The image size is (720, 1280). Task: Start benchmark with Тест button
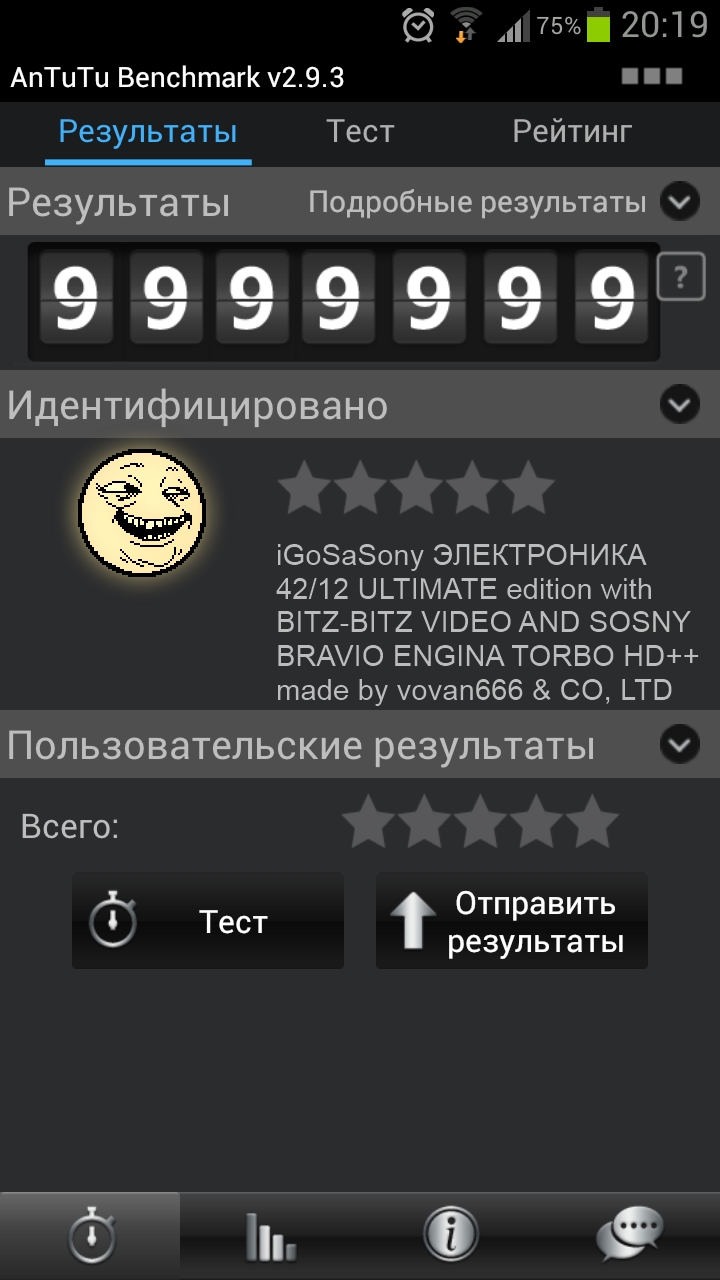pyautogui.click(x=208, y=921)
